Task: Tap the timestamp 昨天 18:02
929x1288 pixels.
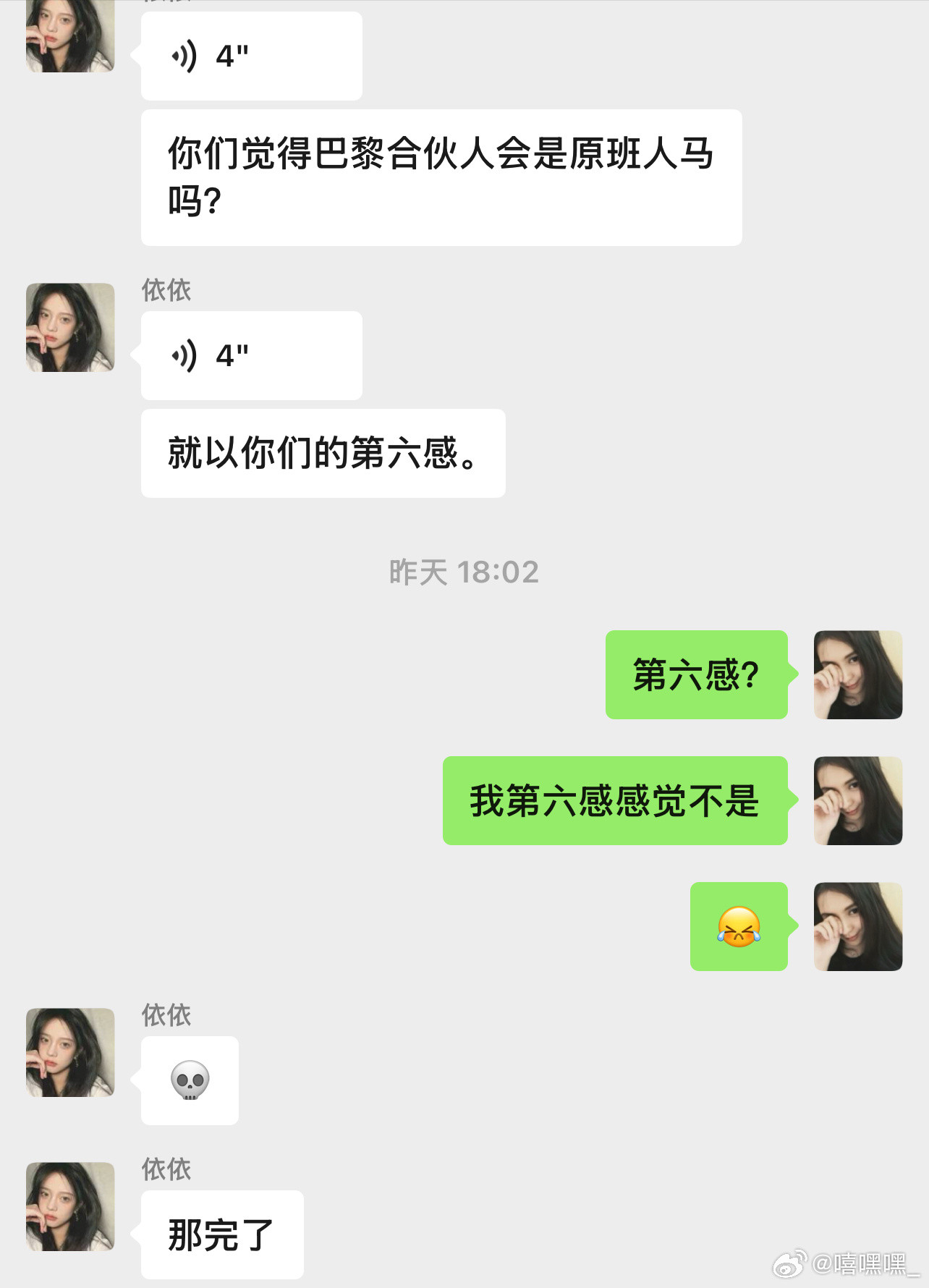Action: point(464,572)
